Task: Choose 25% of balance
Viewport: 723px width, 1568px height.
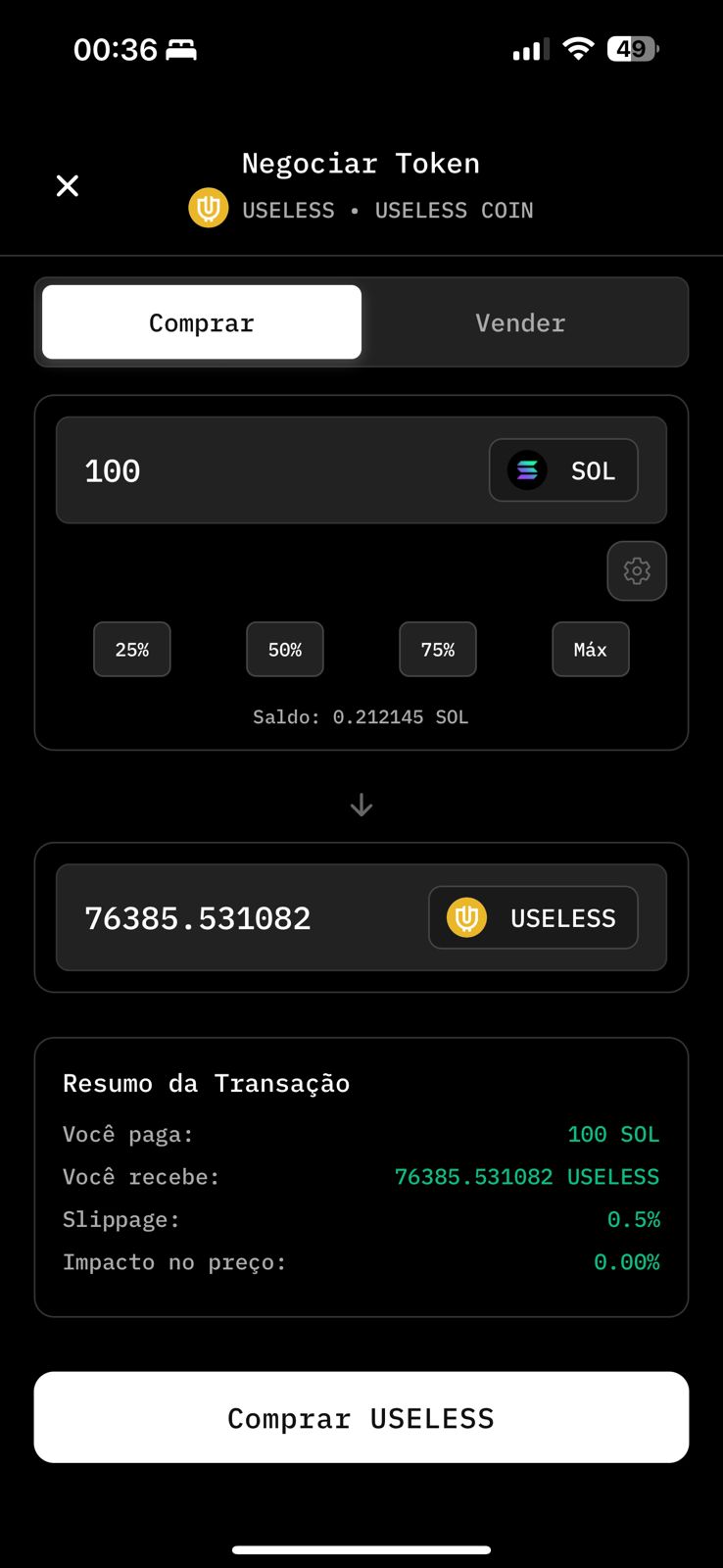Action: point(132,650)
